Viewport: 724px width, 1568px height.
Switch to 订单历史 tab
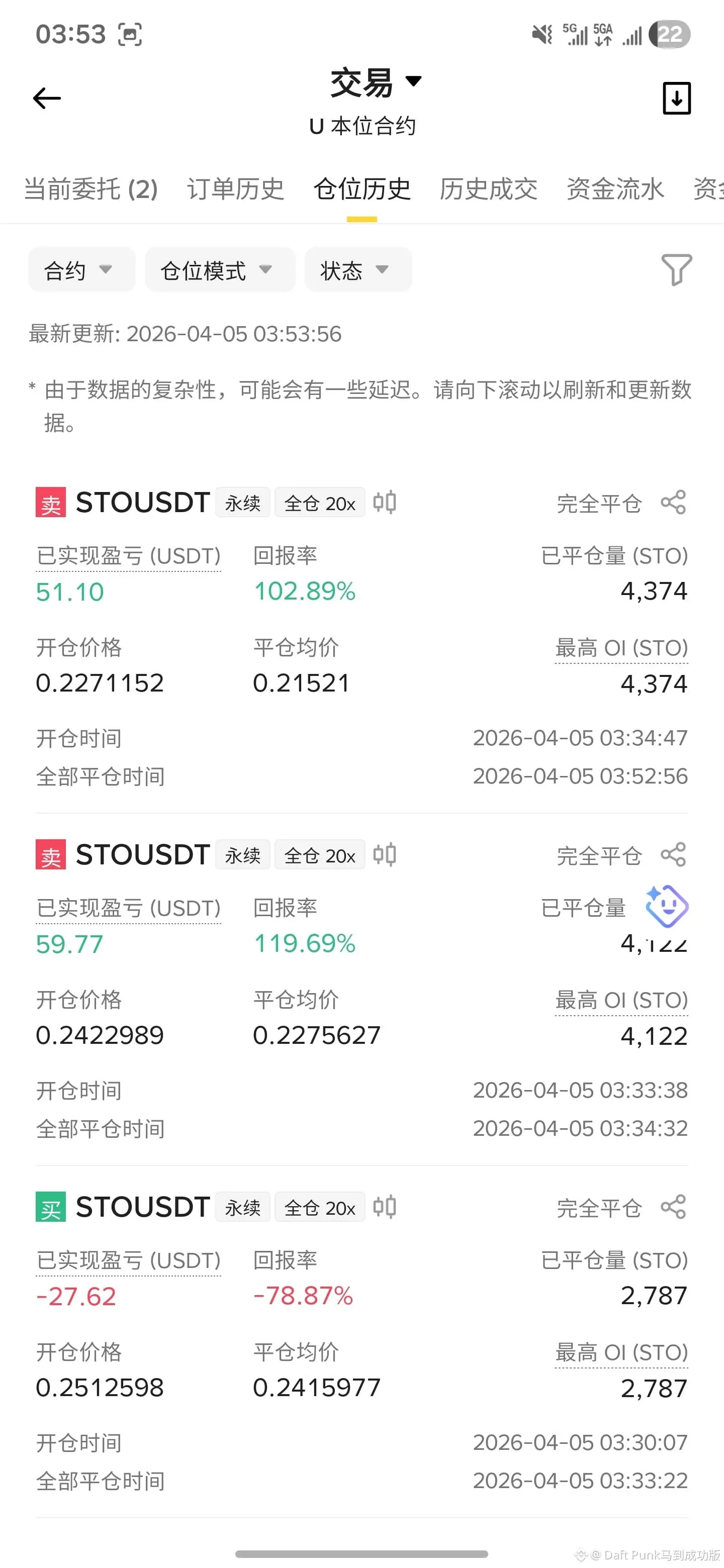(235, 189)
